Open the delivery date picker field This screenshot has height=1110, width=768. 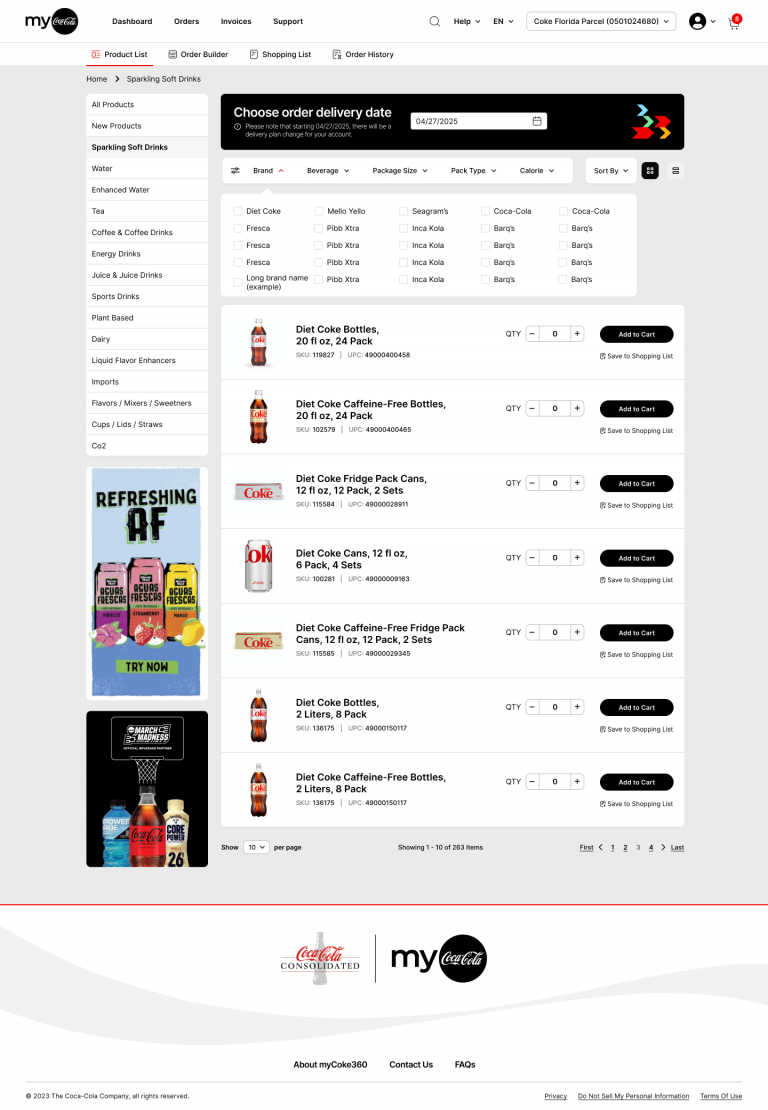[x=478, y=121]
